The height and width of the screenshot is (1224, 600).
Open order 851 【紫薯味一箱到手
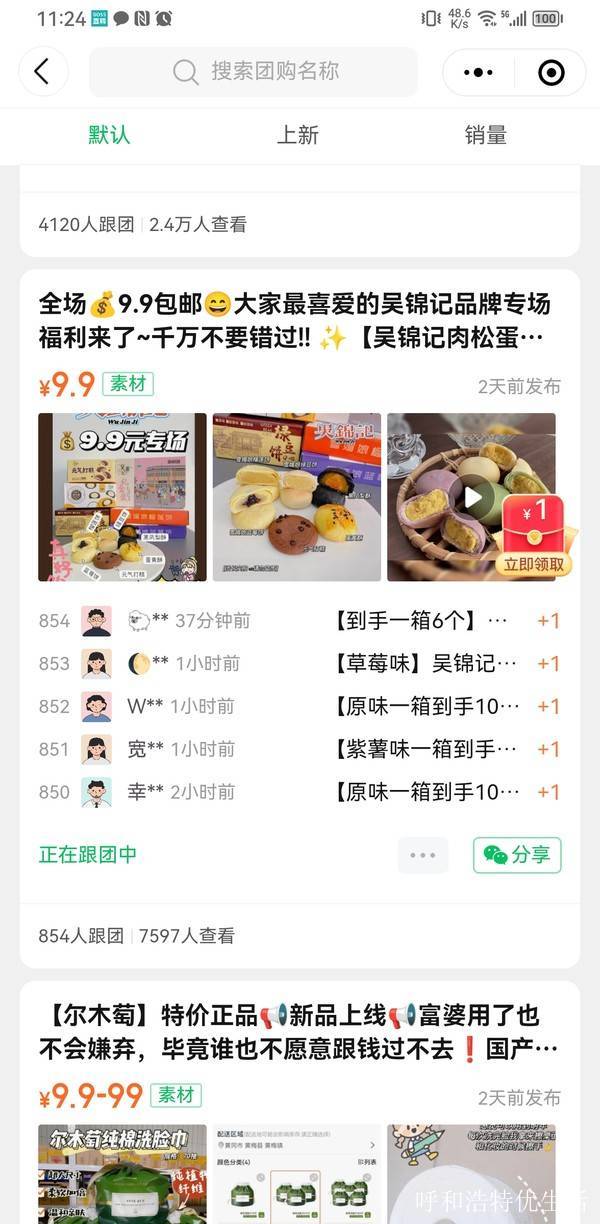(x=425, y=749)
